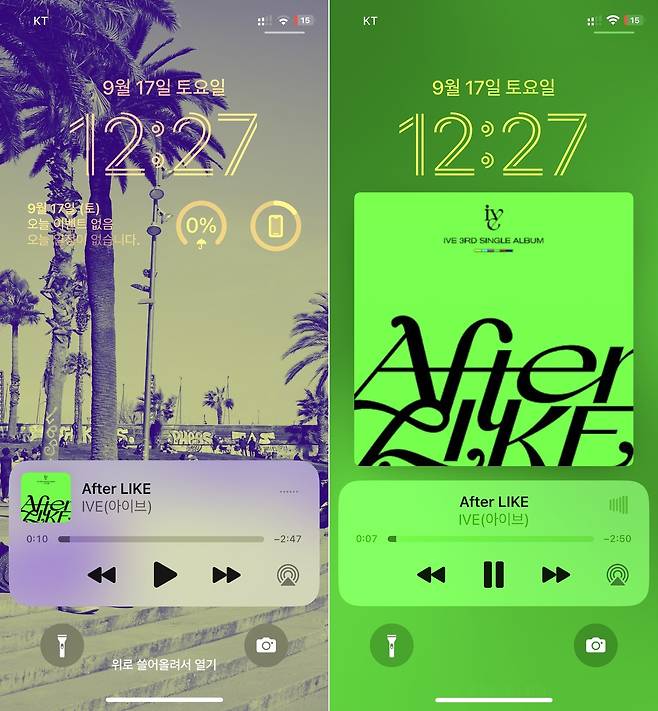658x711 pixels.
Task: Open the phone battery widget
Action: tap(275, 225)
